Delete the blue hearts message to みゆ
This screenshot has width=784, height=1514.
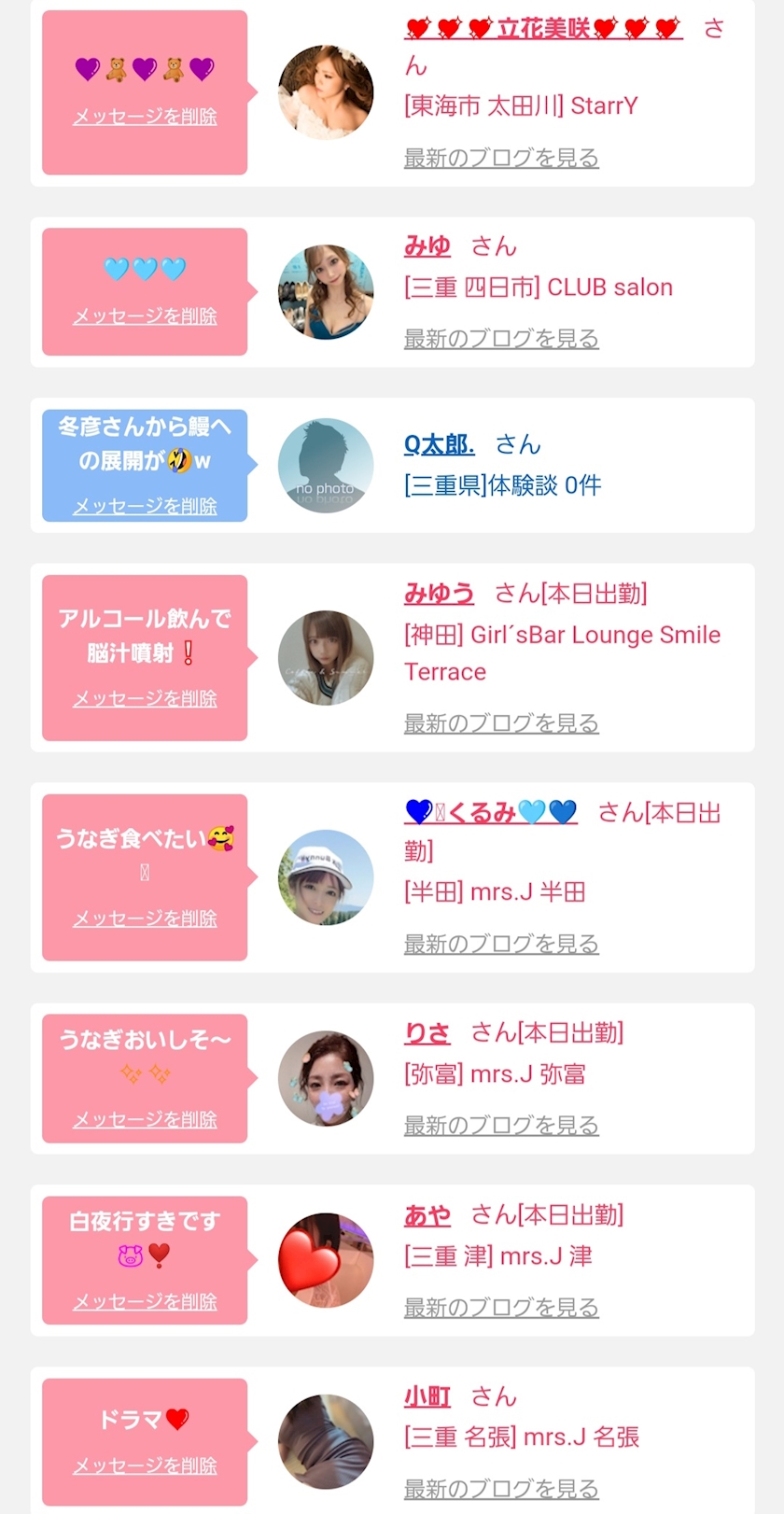point(145,316)
